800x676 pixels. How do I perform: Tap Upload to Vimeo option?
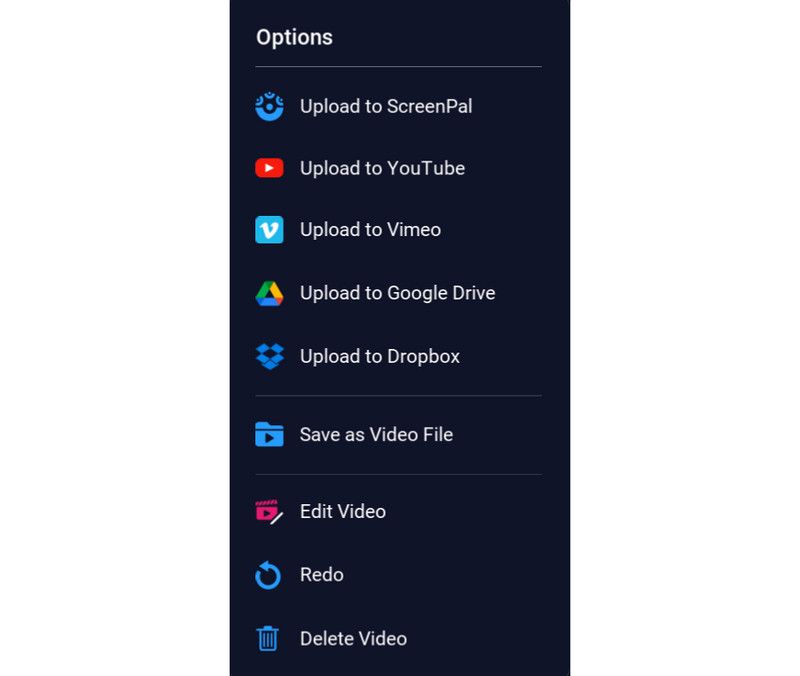tap(370, 230)
